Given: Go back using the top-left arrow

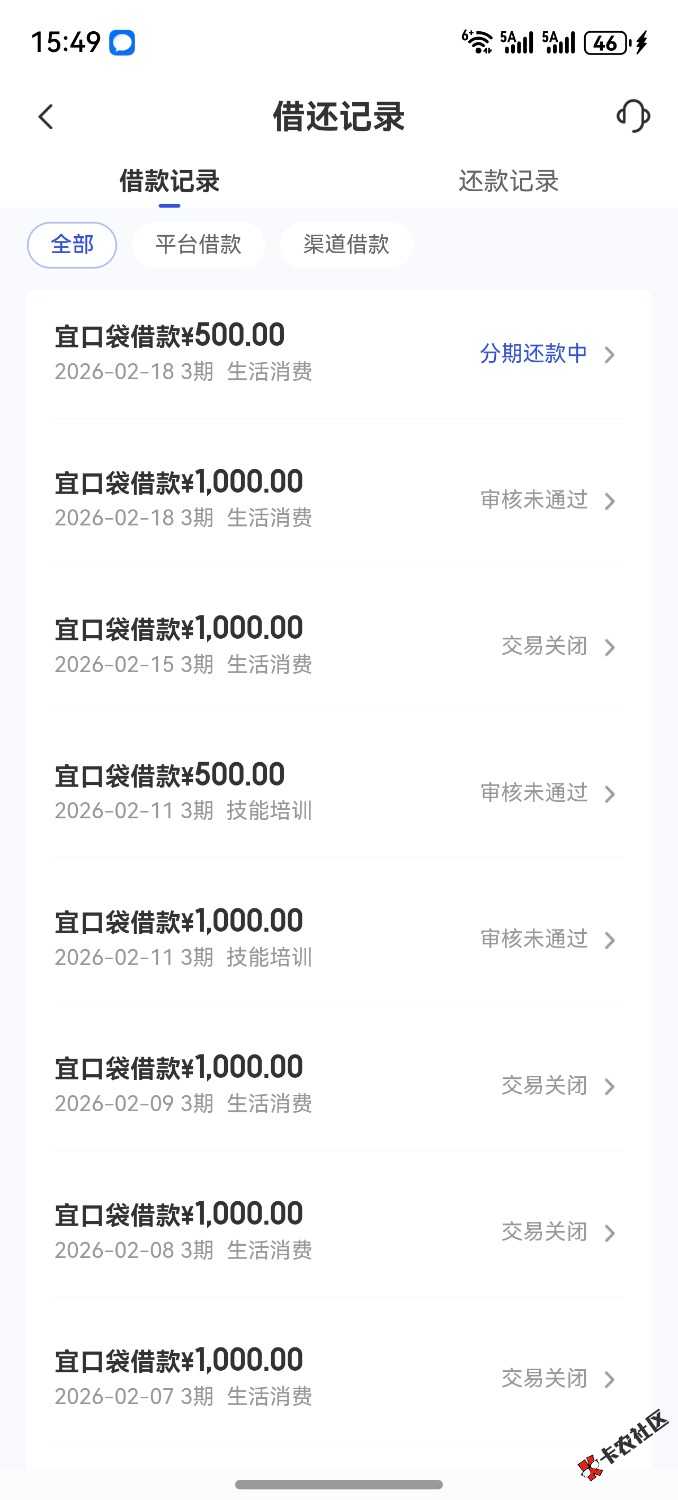Looking at the screenshot, I should [x=46, y=117].
